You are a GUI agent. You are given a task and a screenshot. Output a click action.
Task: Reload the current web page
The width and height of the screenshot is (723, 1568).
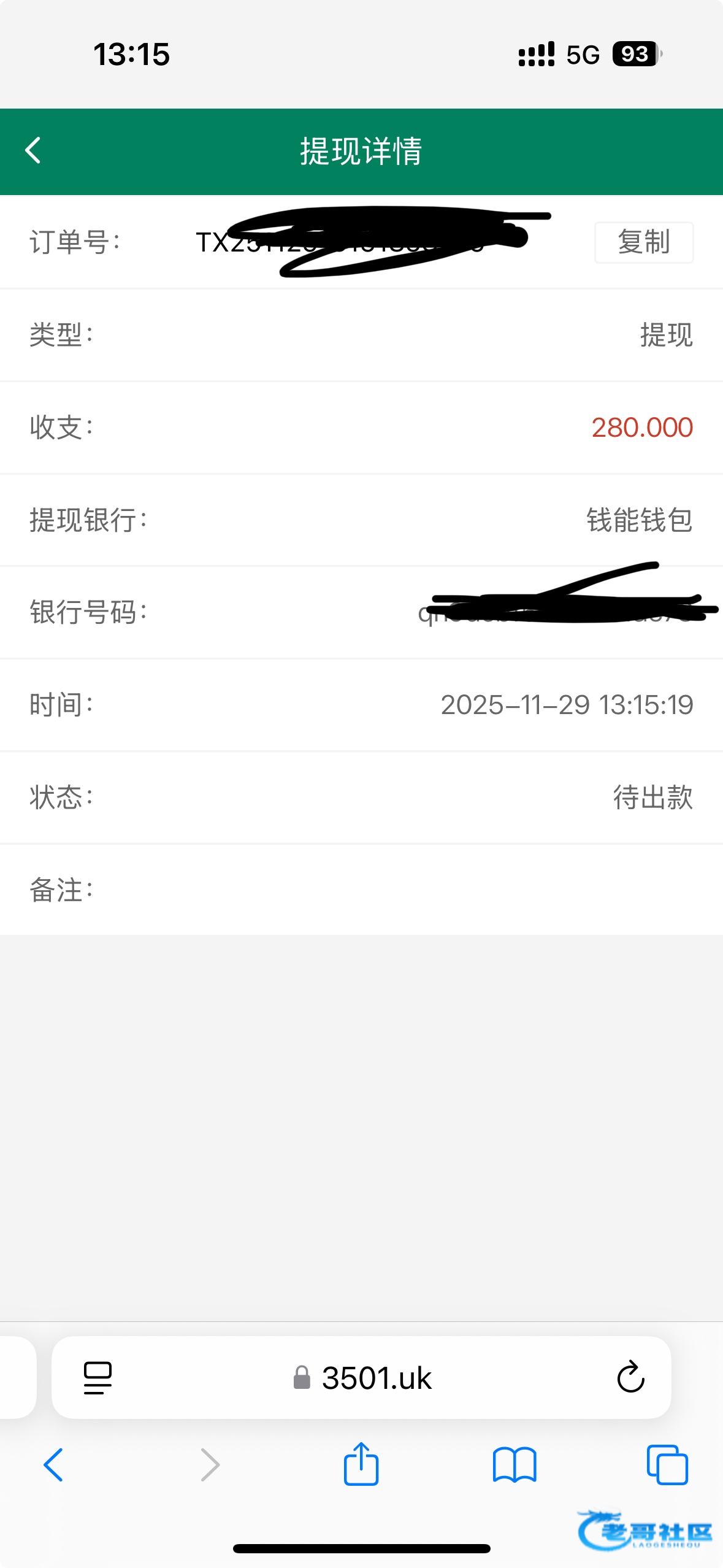click(x=630, y=1378)
